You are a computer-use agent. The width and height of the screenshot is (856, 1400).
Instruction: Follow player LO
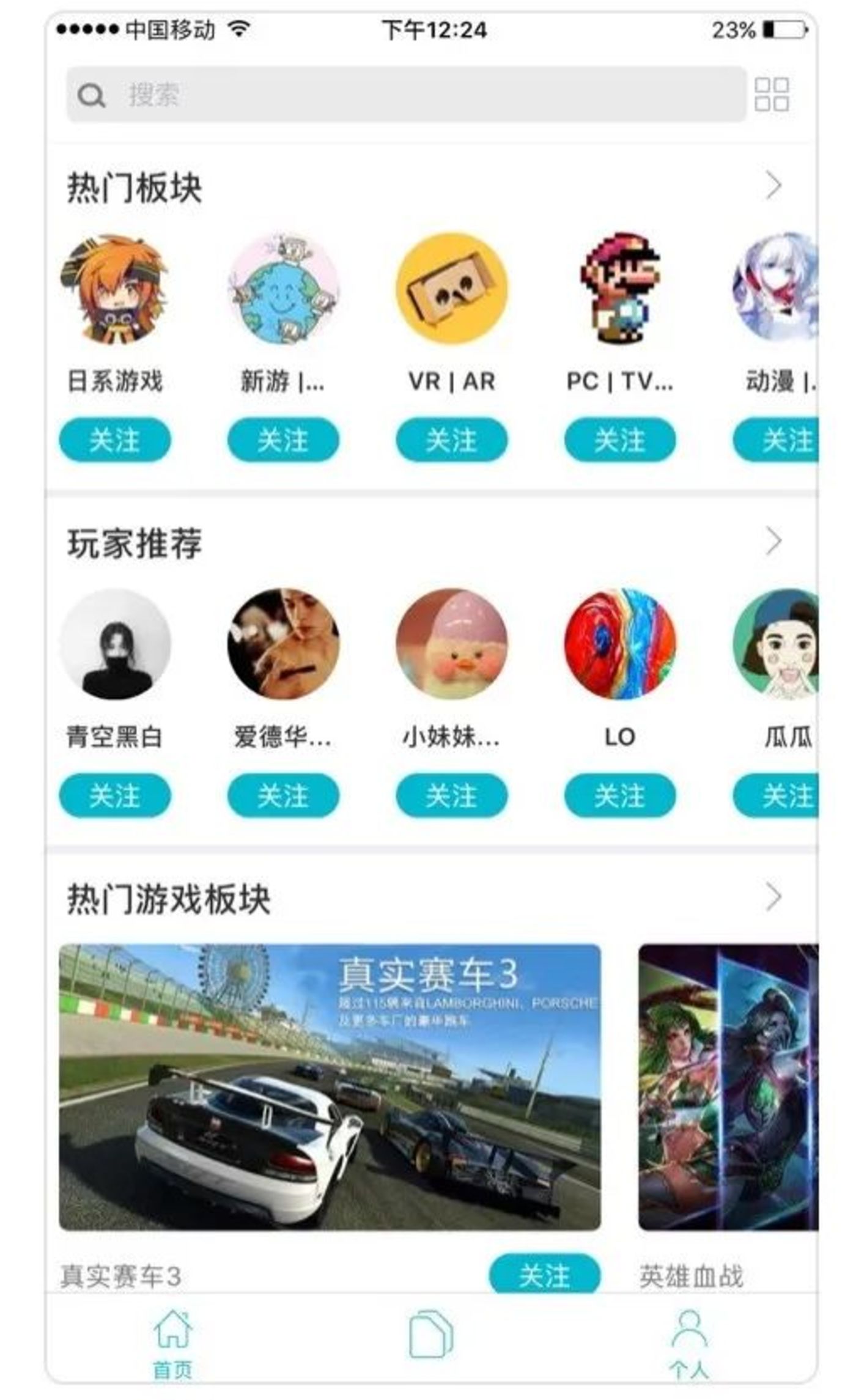pos(620,795)
